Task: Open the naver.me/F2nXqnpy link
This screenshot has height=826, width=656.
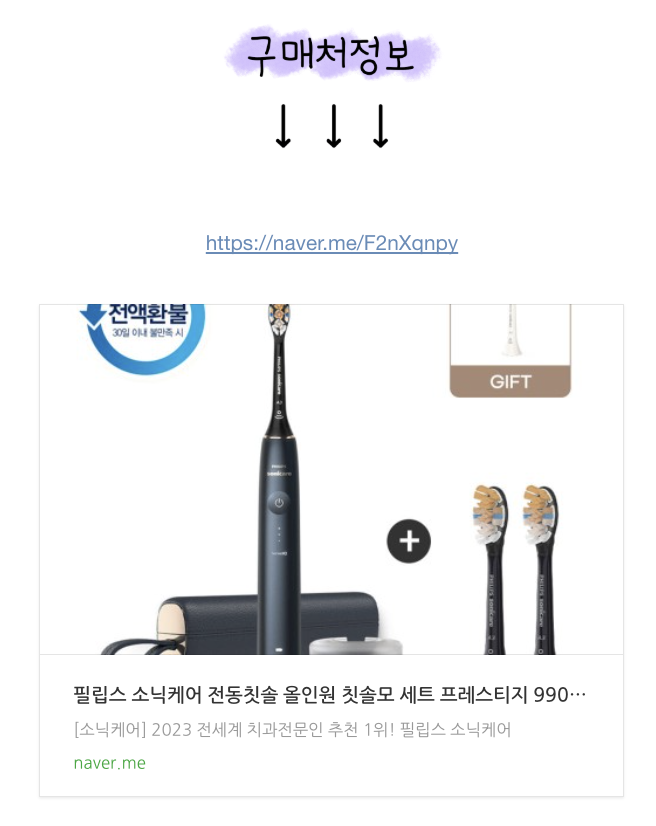Action: coord(331,243)
